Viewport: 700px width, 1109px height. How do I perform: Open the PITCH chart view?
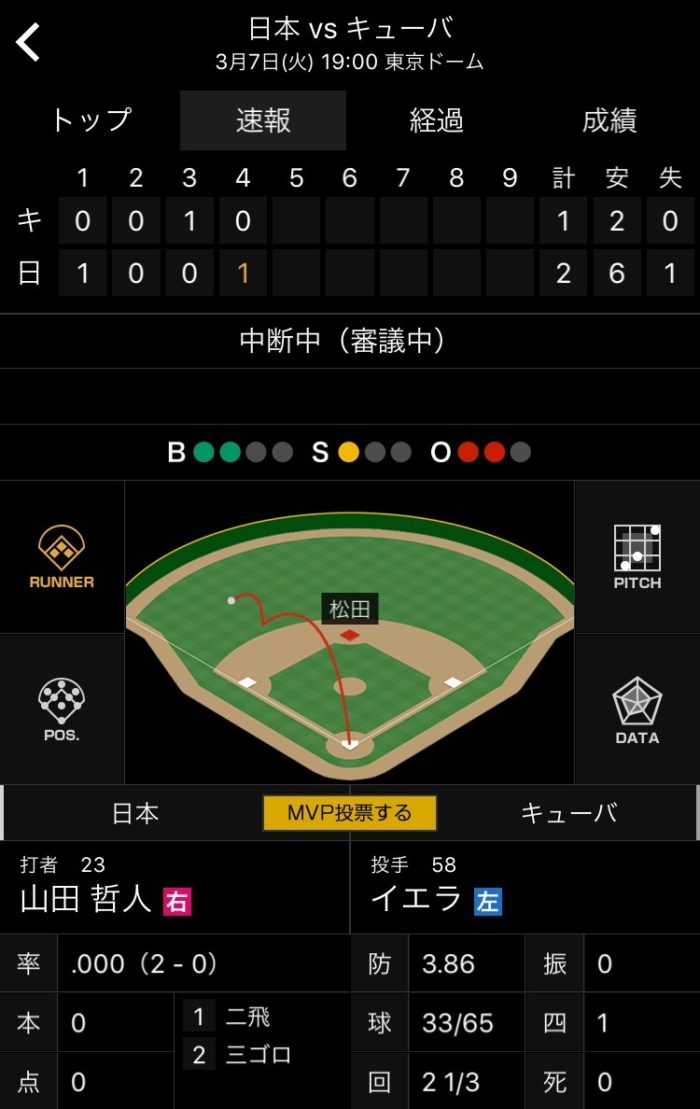[x=637, y=557]
